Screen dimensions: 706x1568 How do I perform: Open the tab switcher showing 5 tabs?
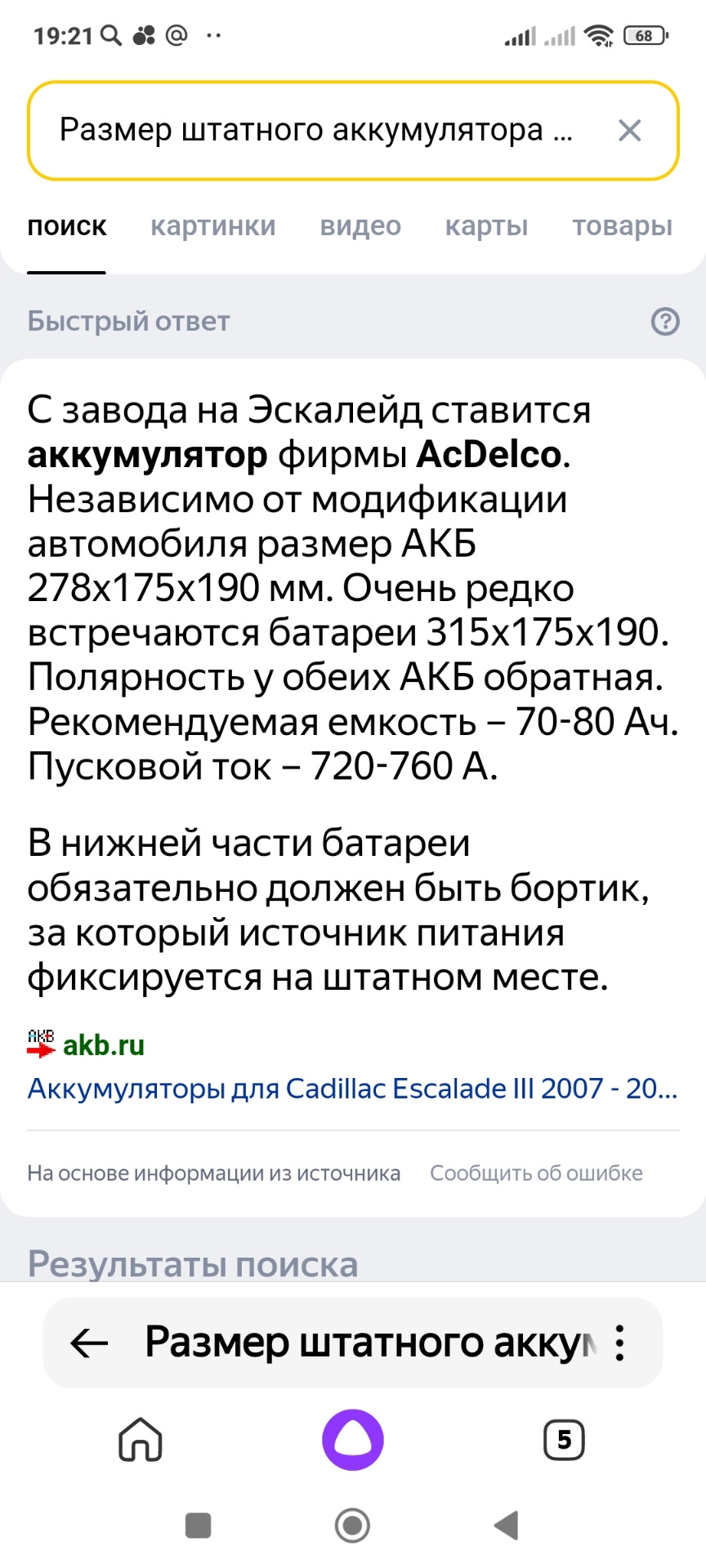[x=564, y=1440]
